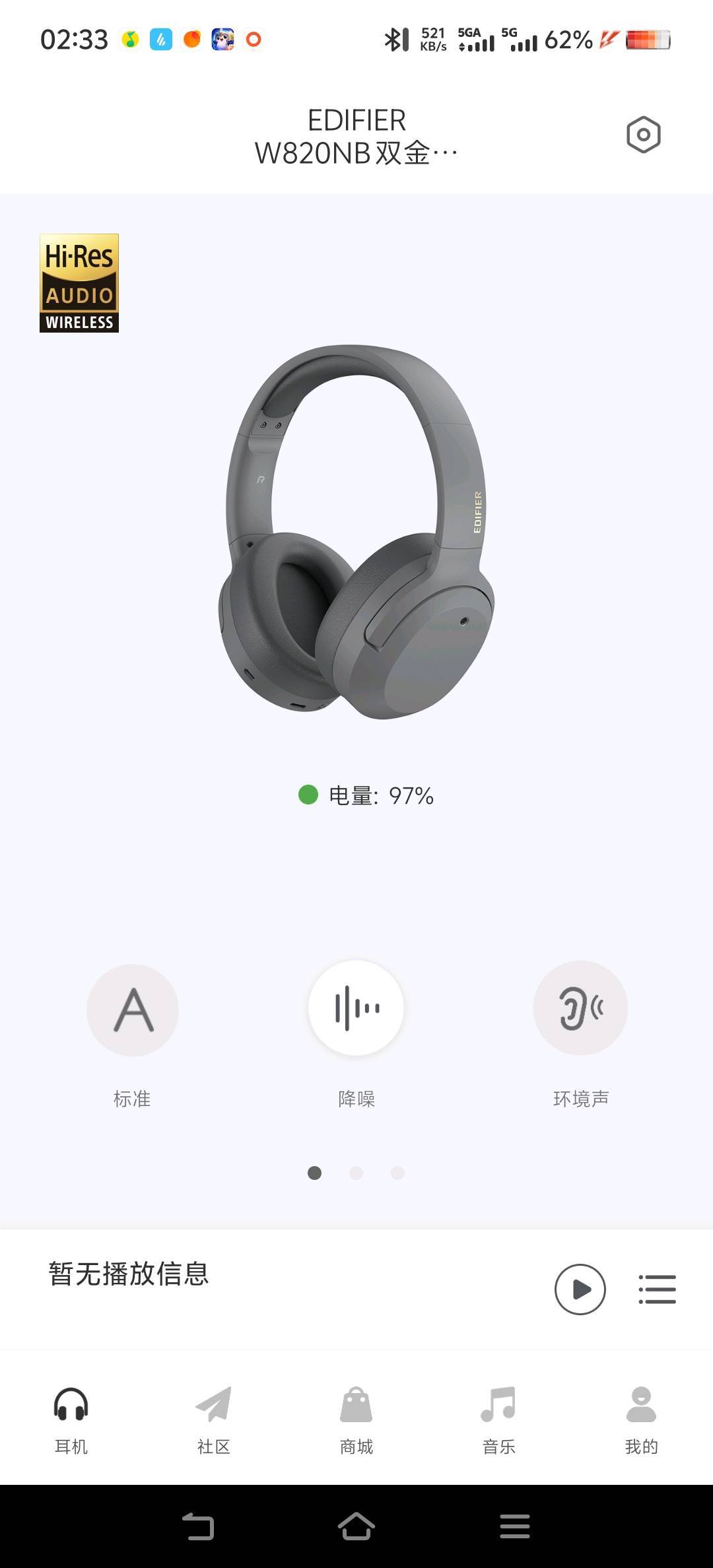
Task: Open the playlist queue
Action: coord(657,1289)
